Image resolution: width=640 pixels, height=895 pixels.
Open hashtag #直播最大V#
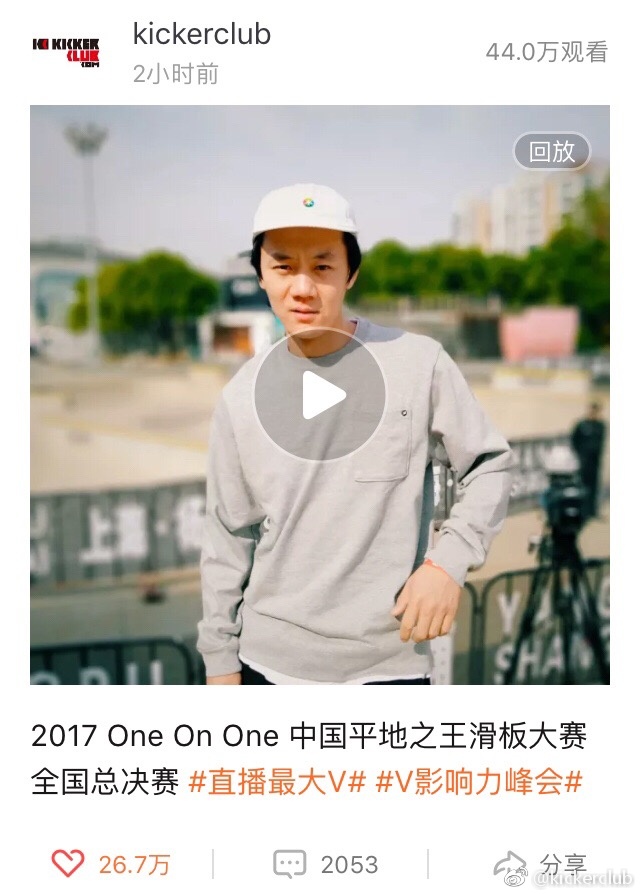click(276, 782)
